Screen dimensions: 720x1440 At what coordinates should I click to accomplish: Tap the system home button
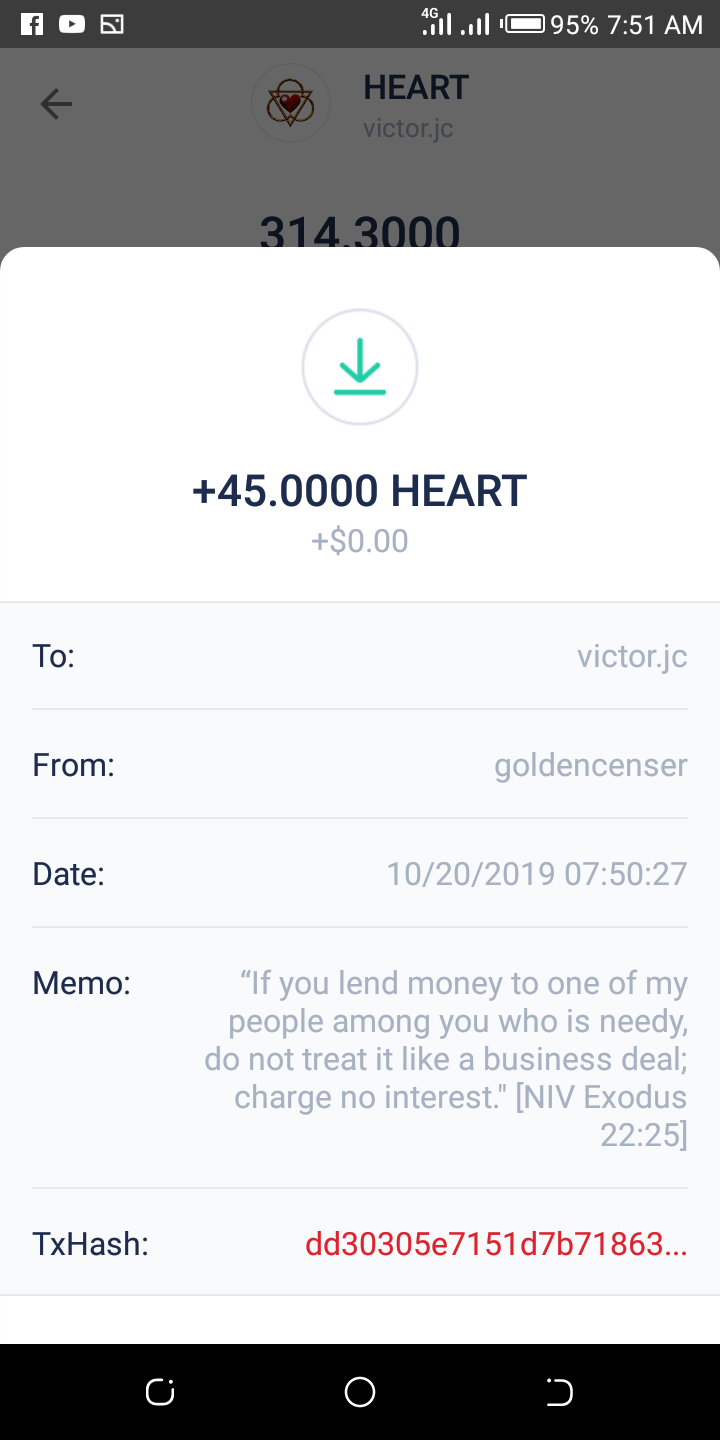tap(360, 1392)
